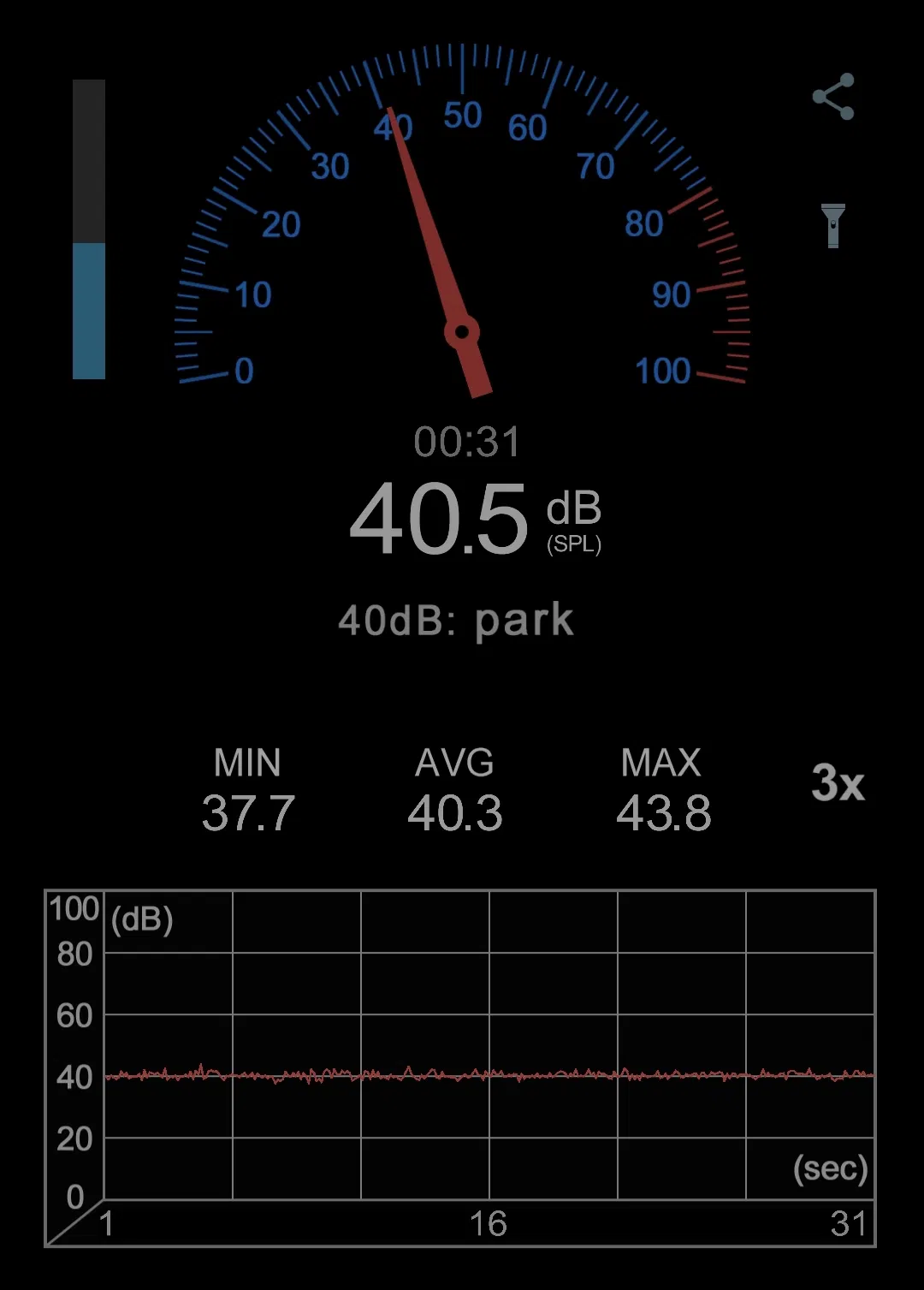Change the 3x graph speed setting

tap(838, 782)
